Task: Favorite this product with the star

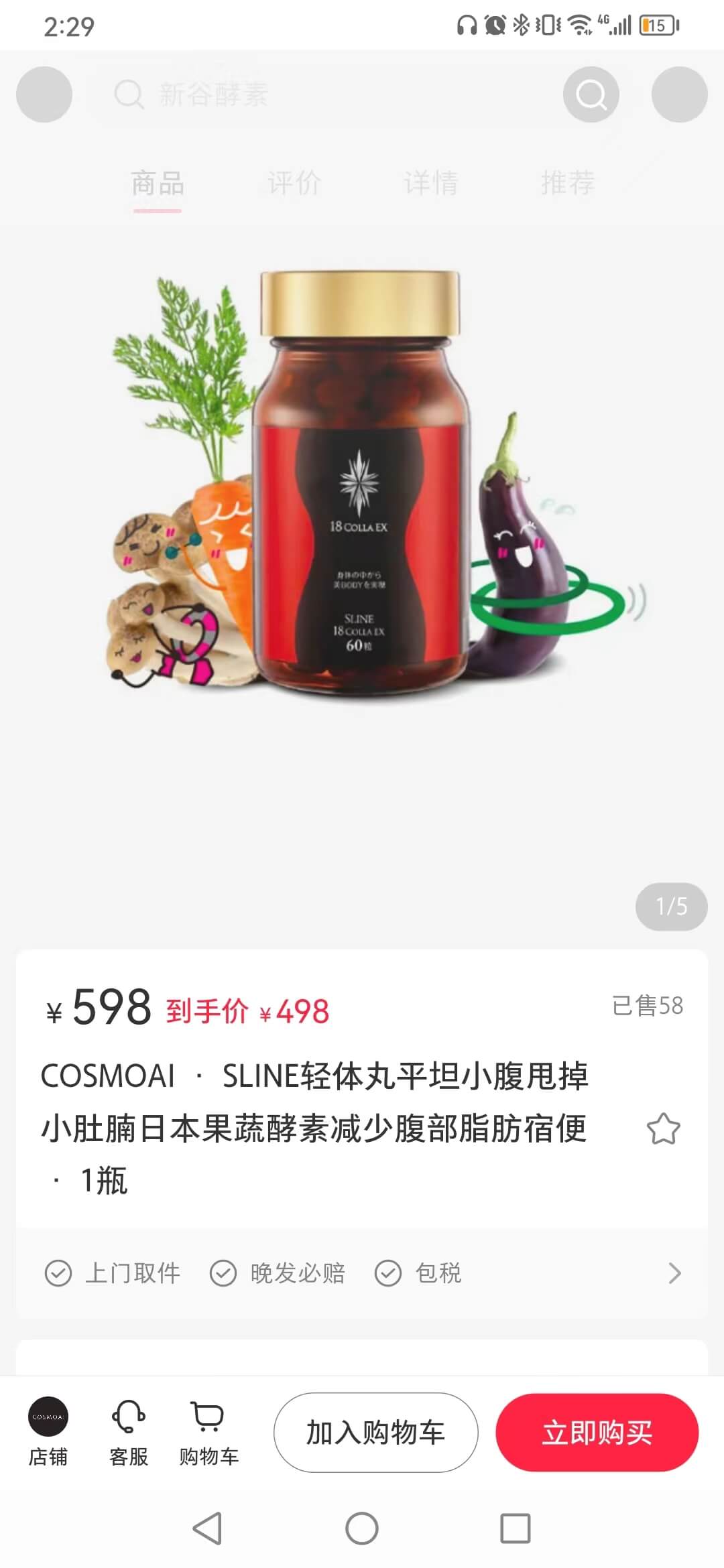Action: pos(663,1128)
